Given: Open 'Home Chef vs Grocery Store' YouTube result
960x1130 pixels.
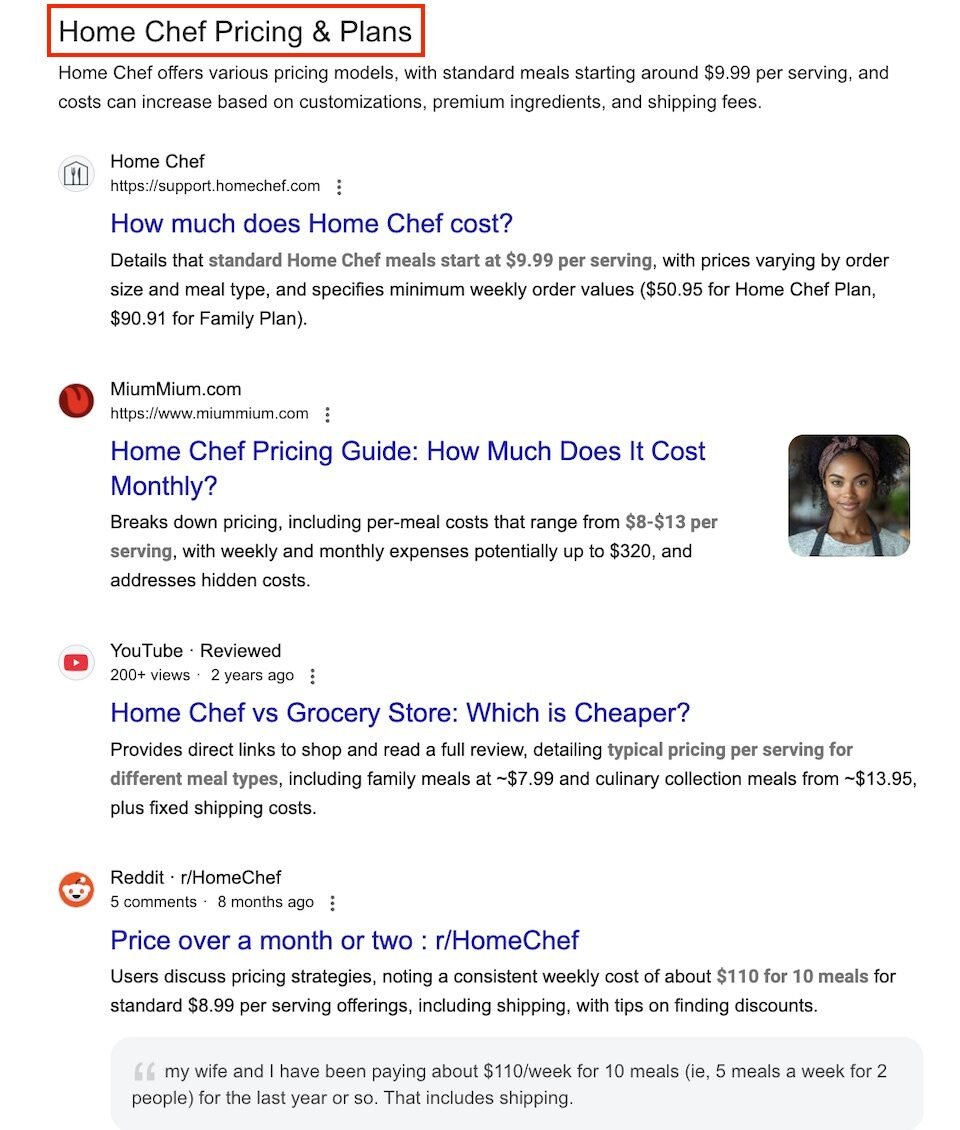Looking at the screenshot, I should (x=400, y=713).
